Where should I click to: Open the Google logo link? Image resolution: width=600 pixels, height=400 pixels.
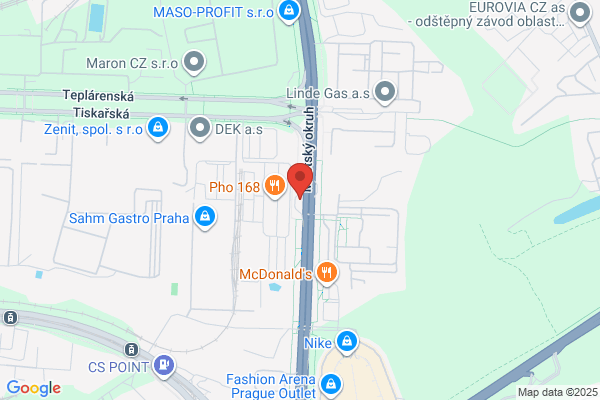pyautogui.click(x=34, y=388)
